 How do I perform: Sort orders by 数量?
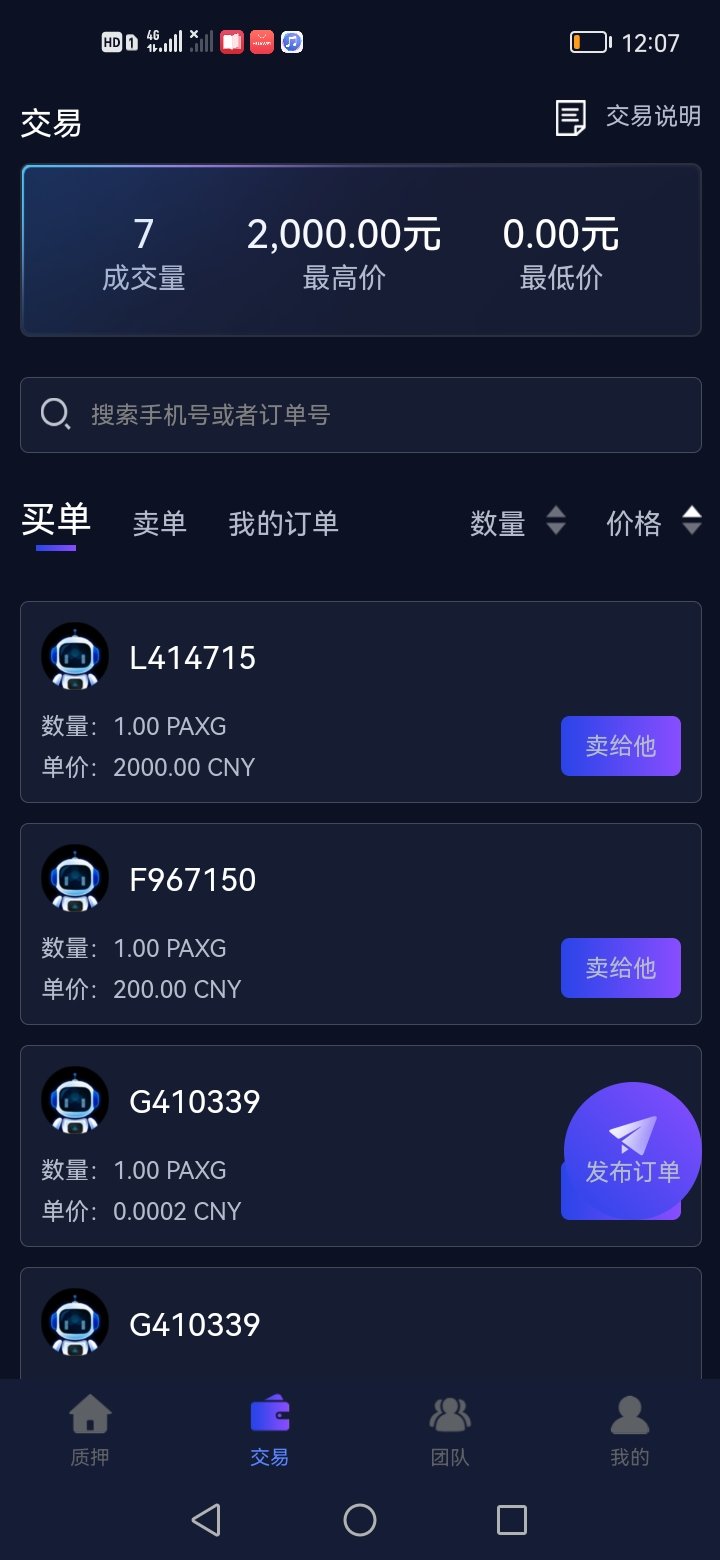coord(517,523)
